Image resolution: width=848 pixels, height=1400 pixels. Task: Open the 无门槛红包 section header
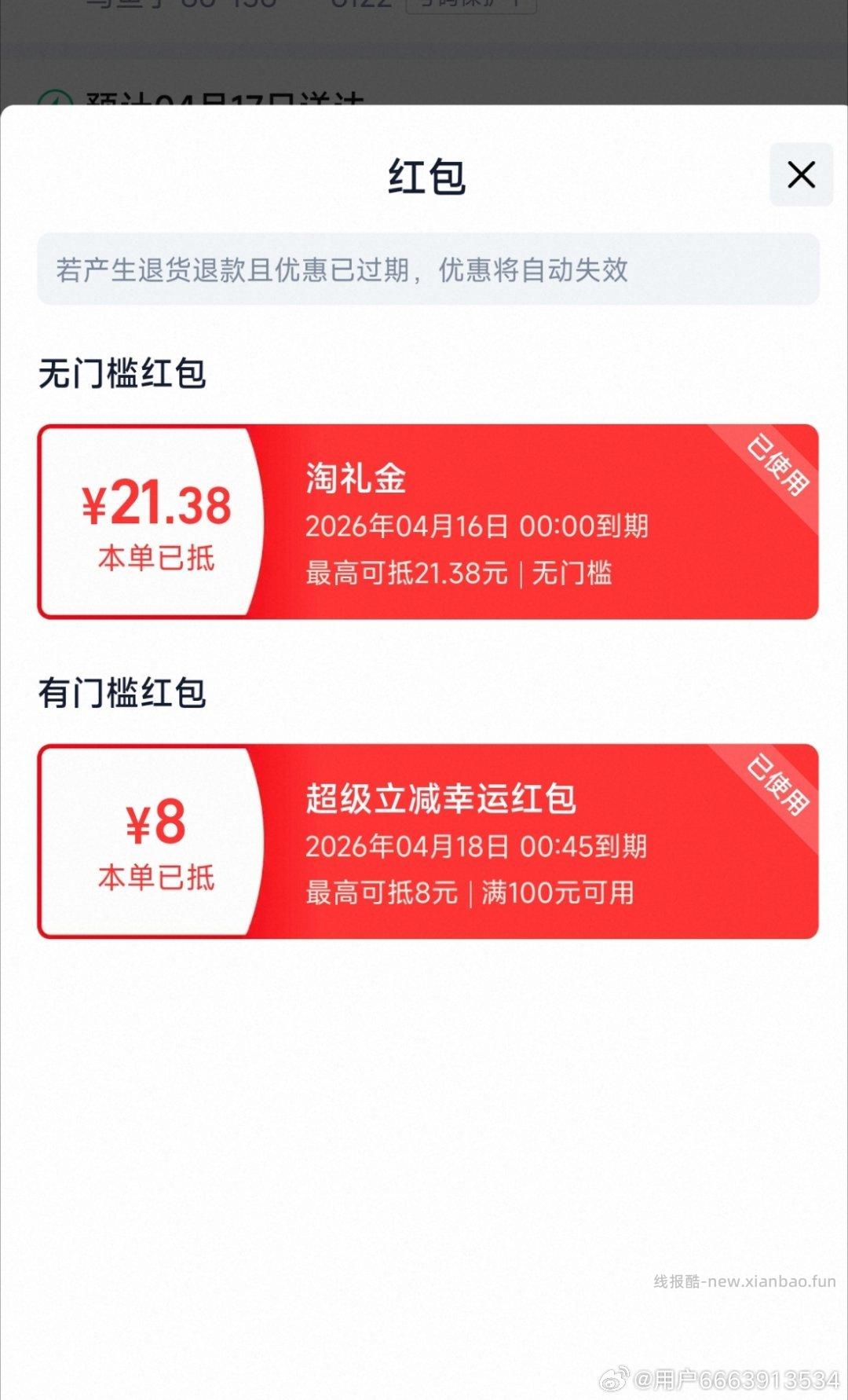pos(122,371)
